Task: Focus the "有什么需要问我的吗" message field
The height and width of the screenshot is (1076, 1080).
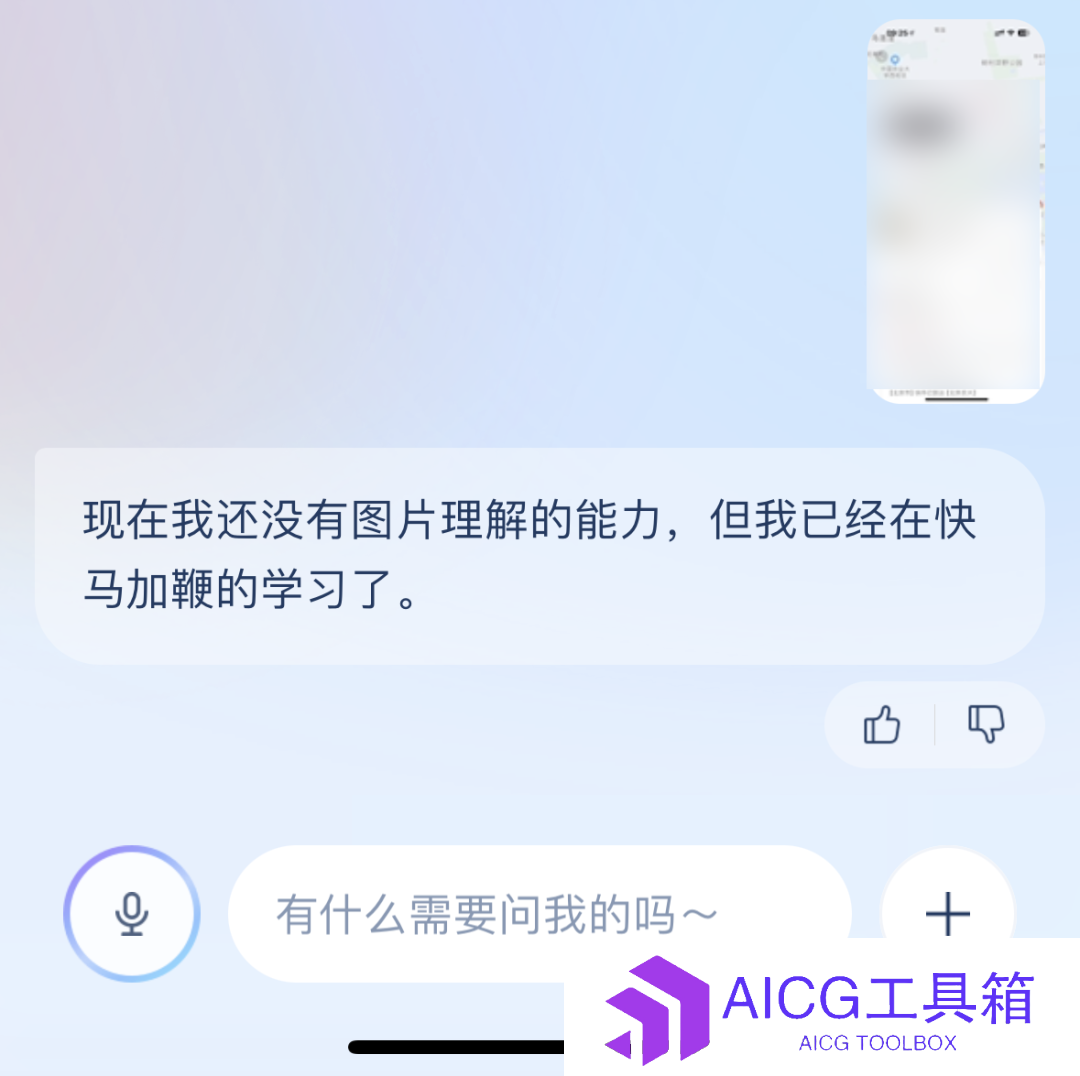Action: coord(540,914)
